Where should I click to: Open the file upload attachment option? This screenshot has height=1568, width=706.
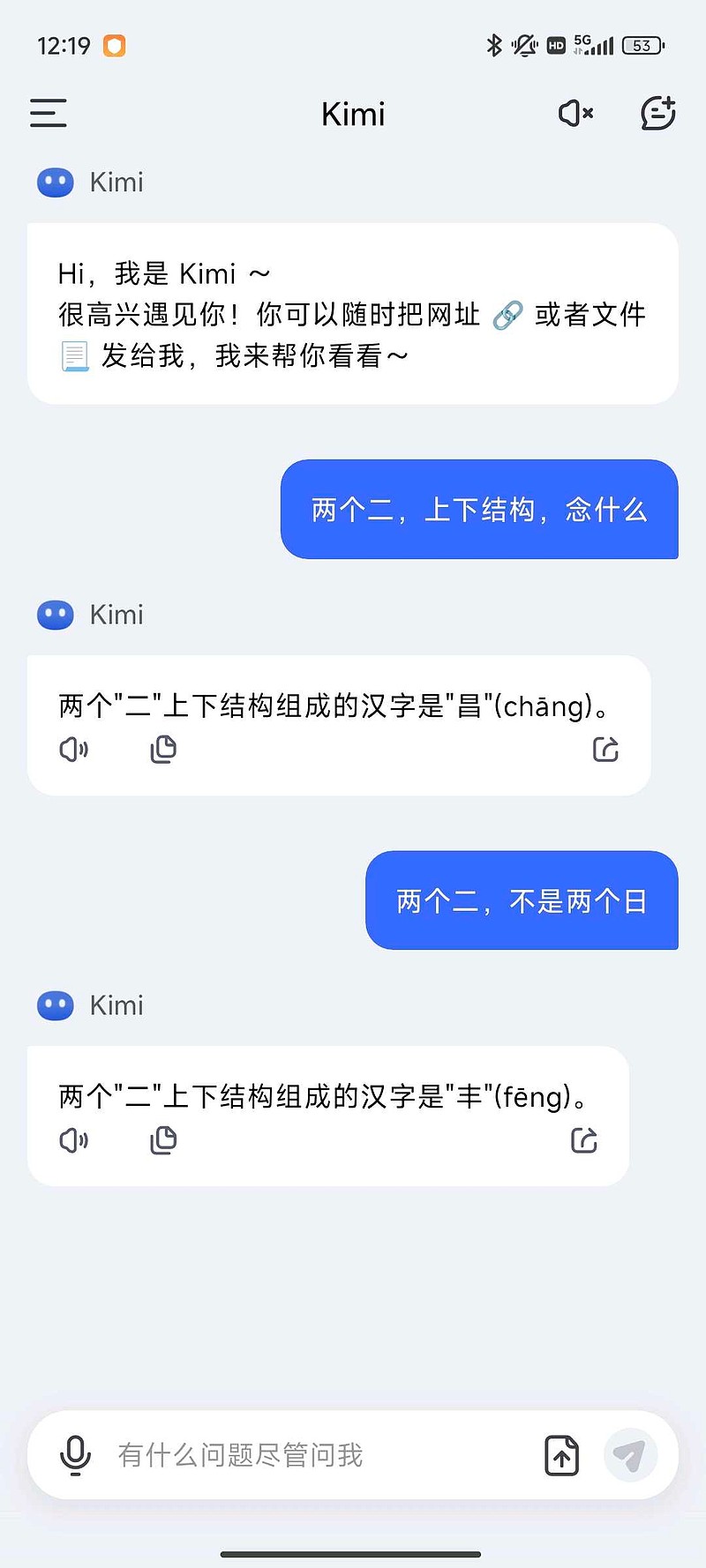(x=560, y=1455)
